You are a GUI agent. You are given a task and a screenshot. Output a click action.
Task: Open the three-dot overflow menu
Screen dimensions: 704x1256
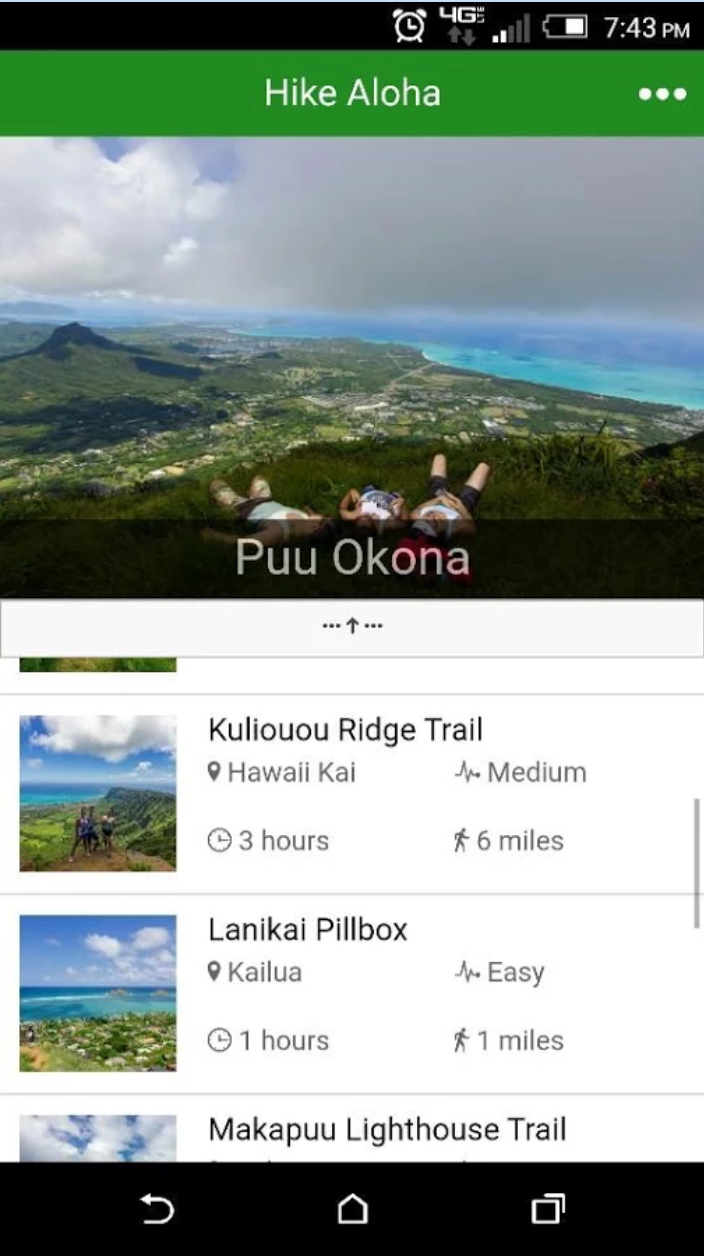point(663,94)
